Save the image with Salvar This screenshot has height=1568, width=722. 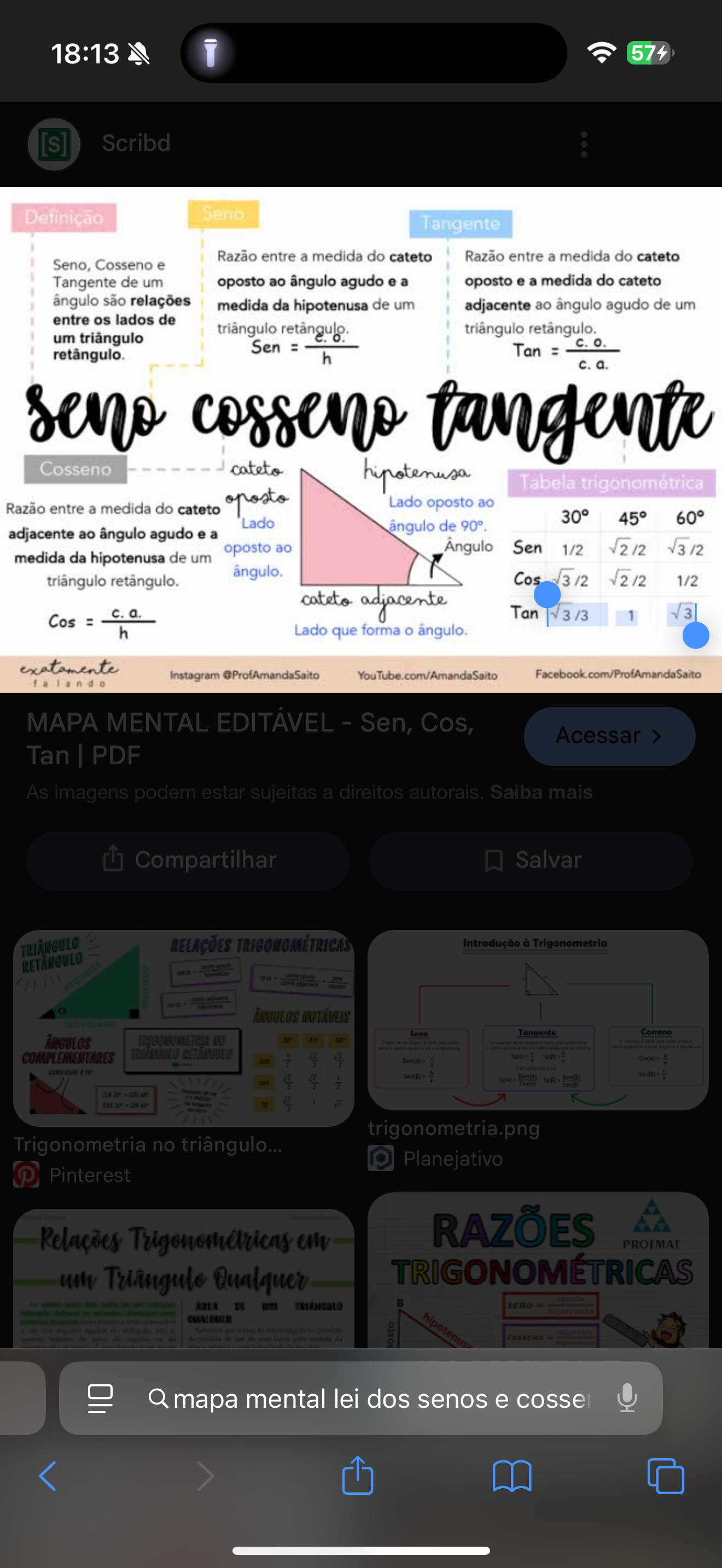point(530,860)
